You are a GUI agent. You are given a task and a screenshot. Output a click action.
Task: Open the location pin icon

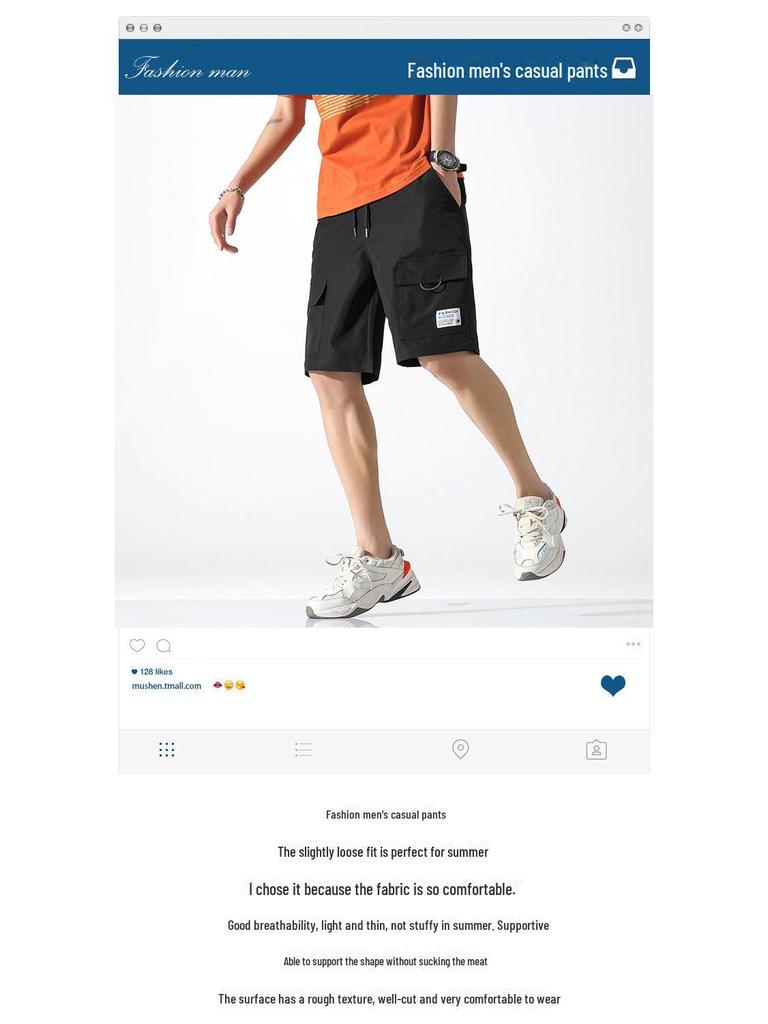tap(460, 748)
